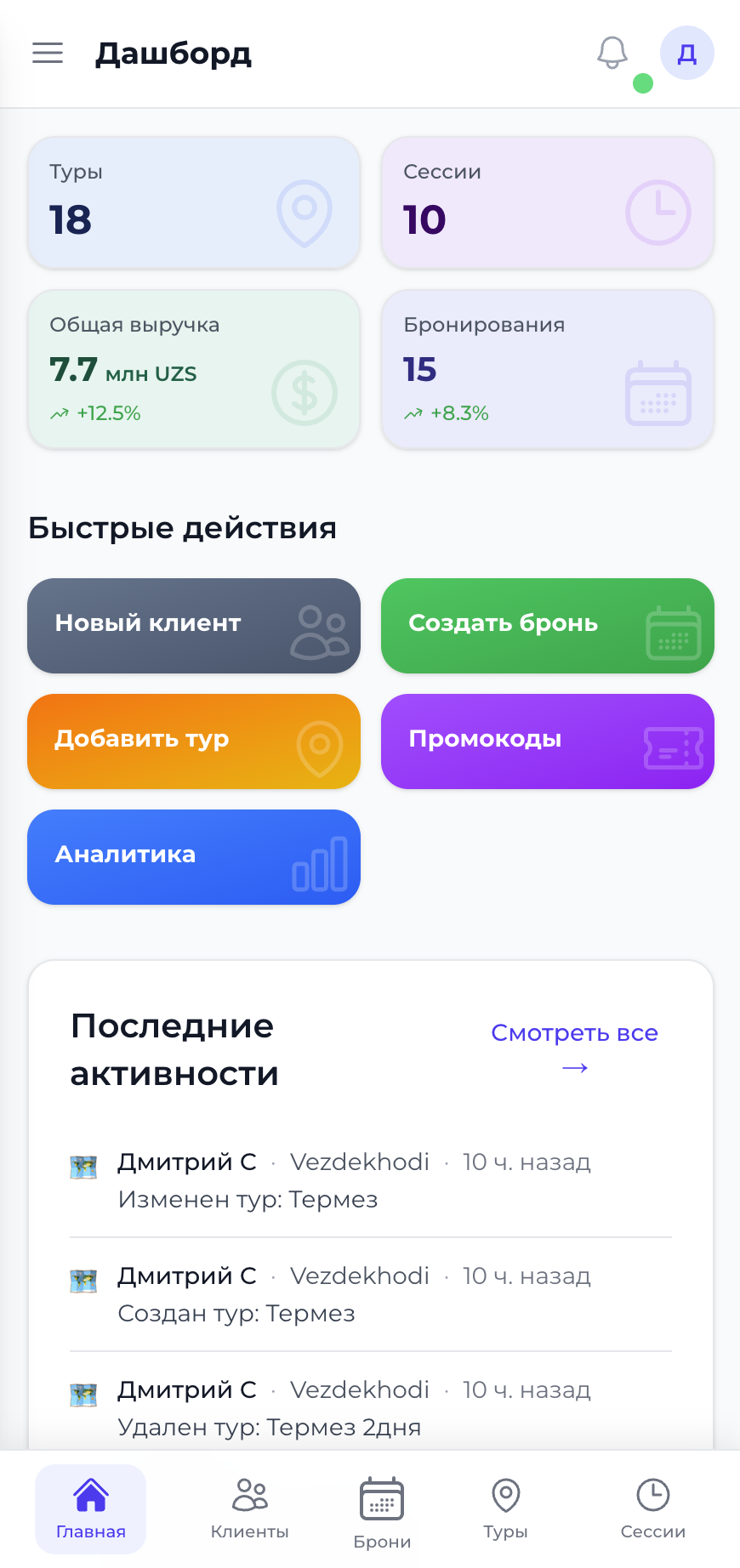Open the notification bell
740x1568 pixels.
pos(612,53)
